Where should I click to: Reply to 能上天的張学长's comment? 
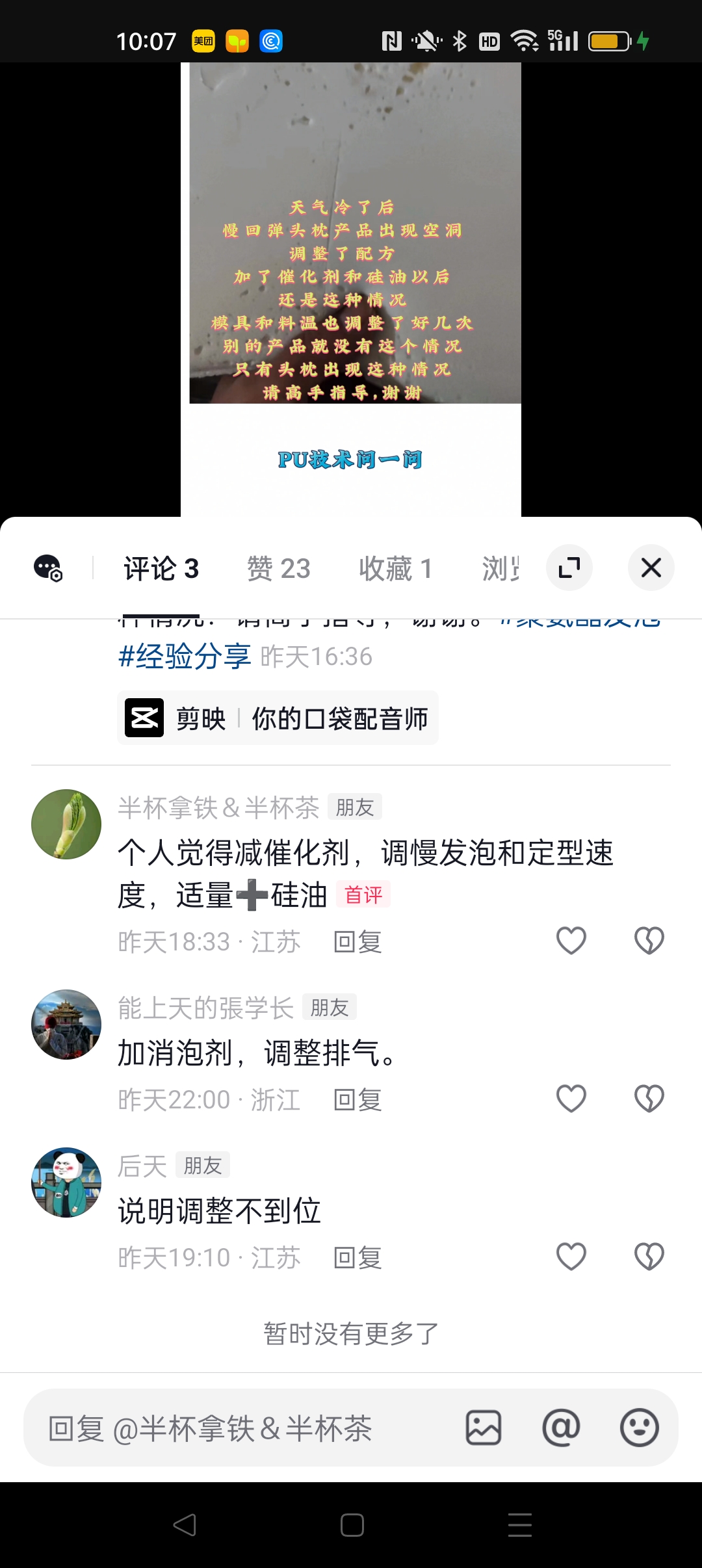357,1099
